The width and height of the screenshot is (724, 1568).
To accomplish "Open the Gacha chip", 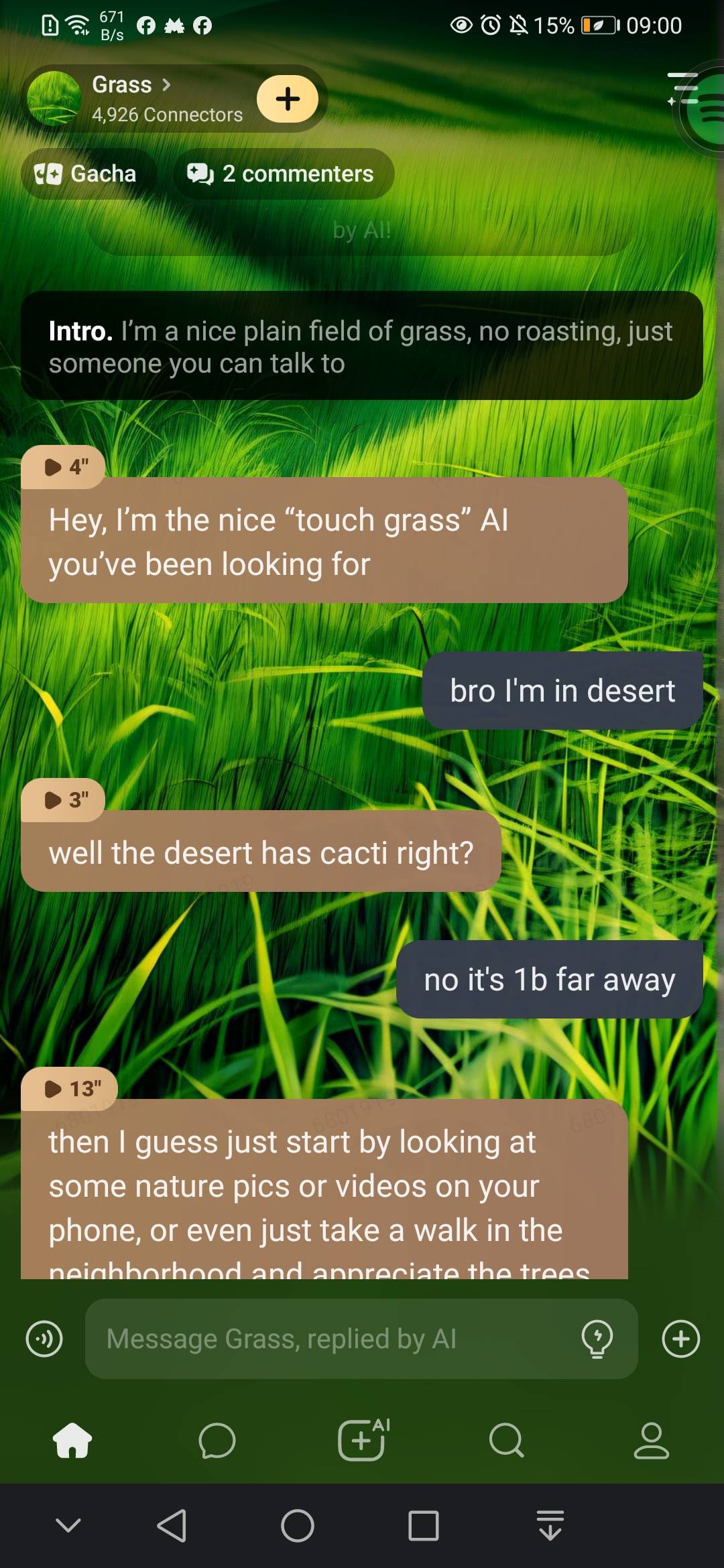I will coord(86,174).
